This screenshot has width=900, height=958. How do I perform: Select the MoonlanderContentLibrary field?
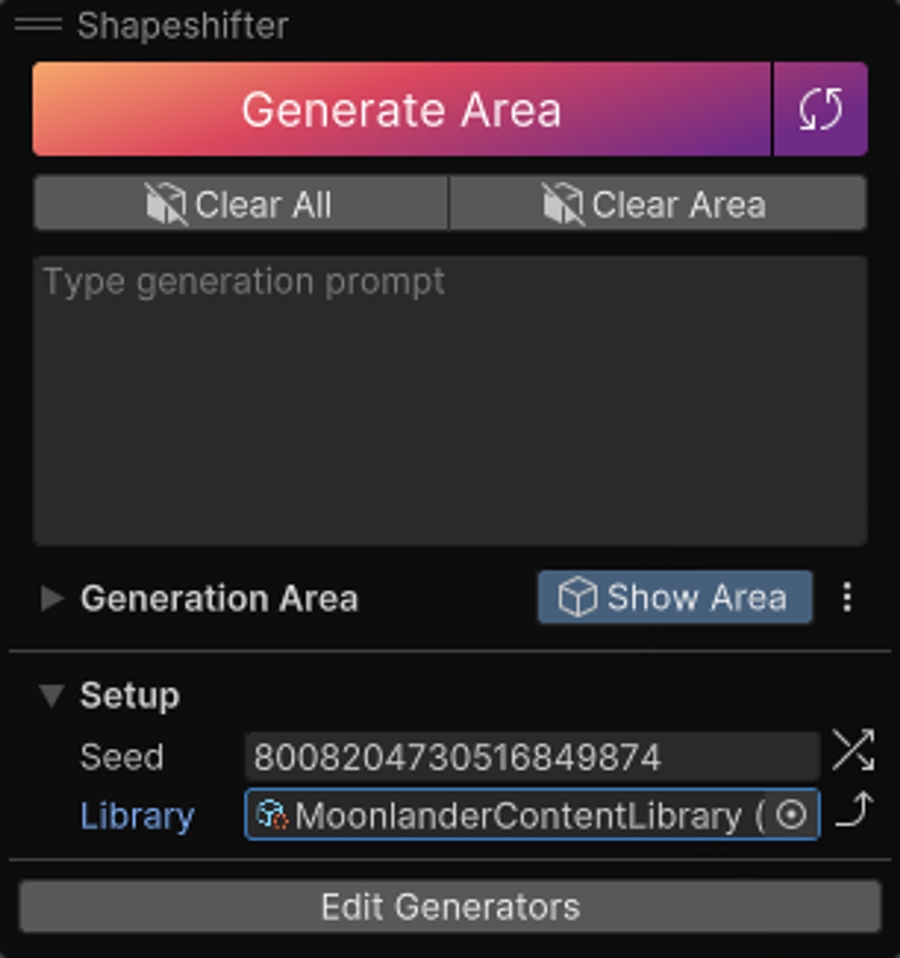point(510,815)
